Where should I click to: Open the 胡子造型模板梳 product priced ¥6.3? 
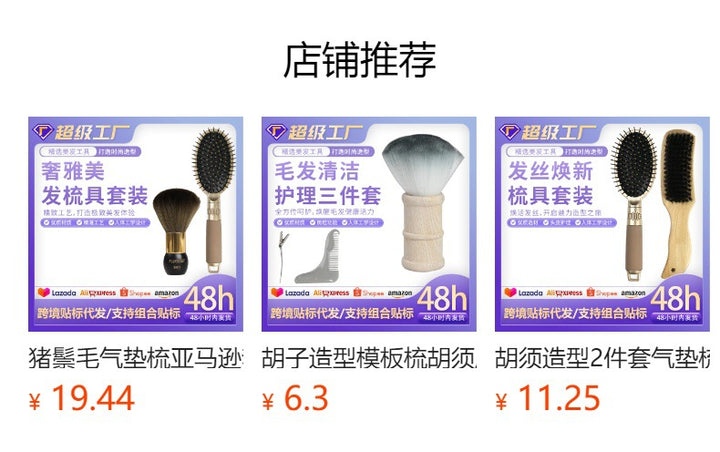369,224
